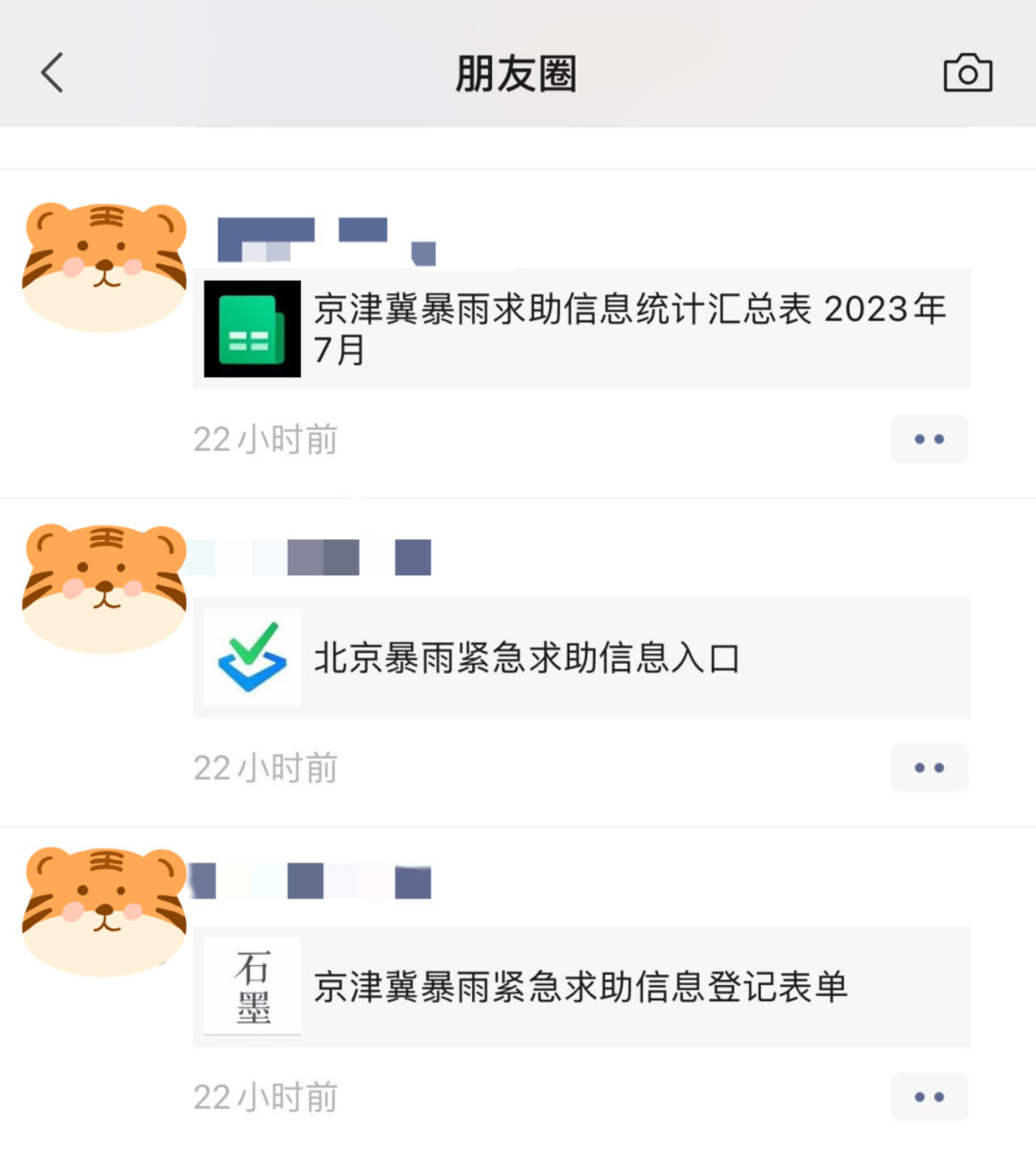Tap the more options dots under 北京暴雨紧急求助信息入口

coord(929,768)
